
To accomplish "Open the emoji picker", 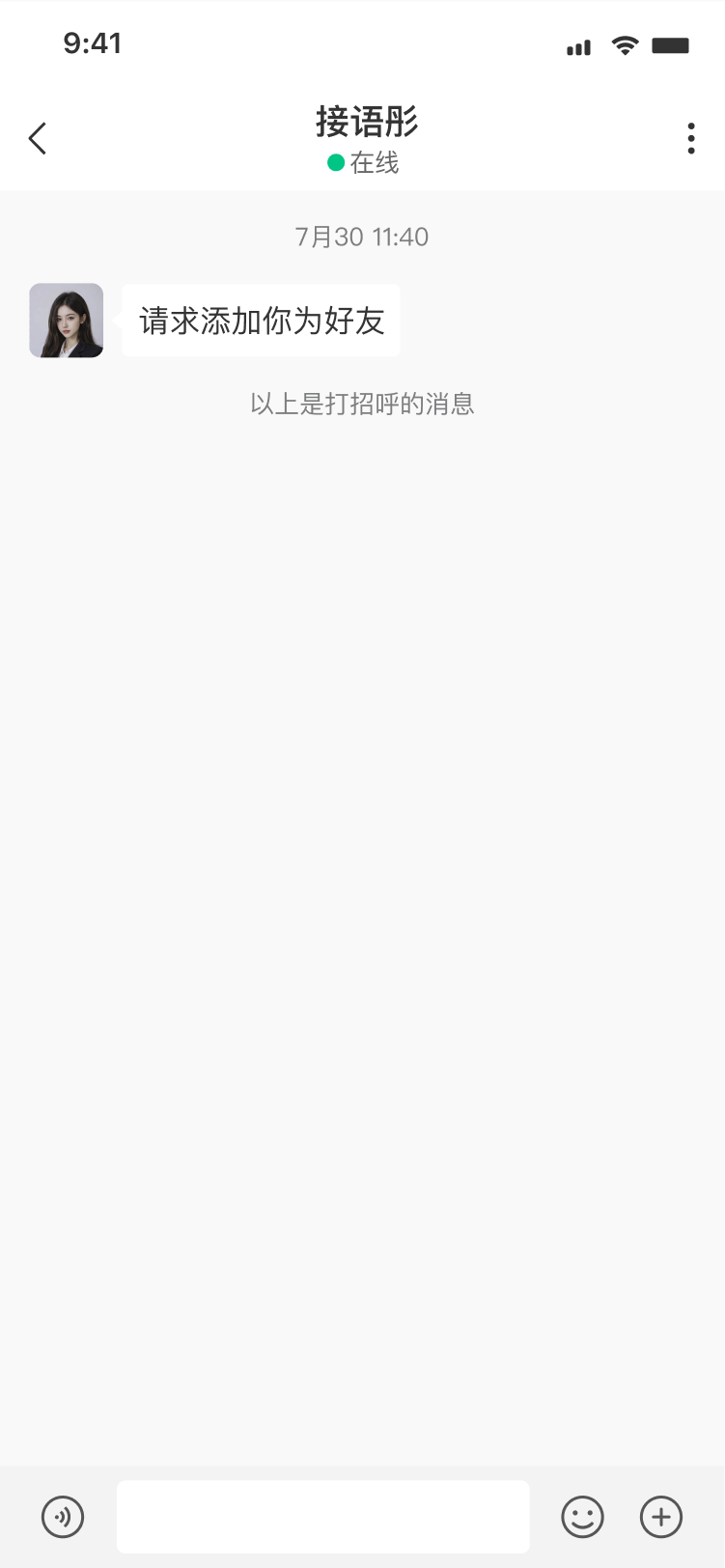I will (x=583, y=1517).
